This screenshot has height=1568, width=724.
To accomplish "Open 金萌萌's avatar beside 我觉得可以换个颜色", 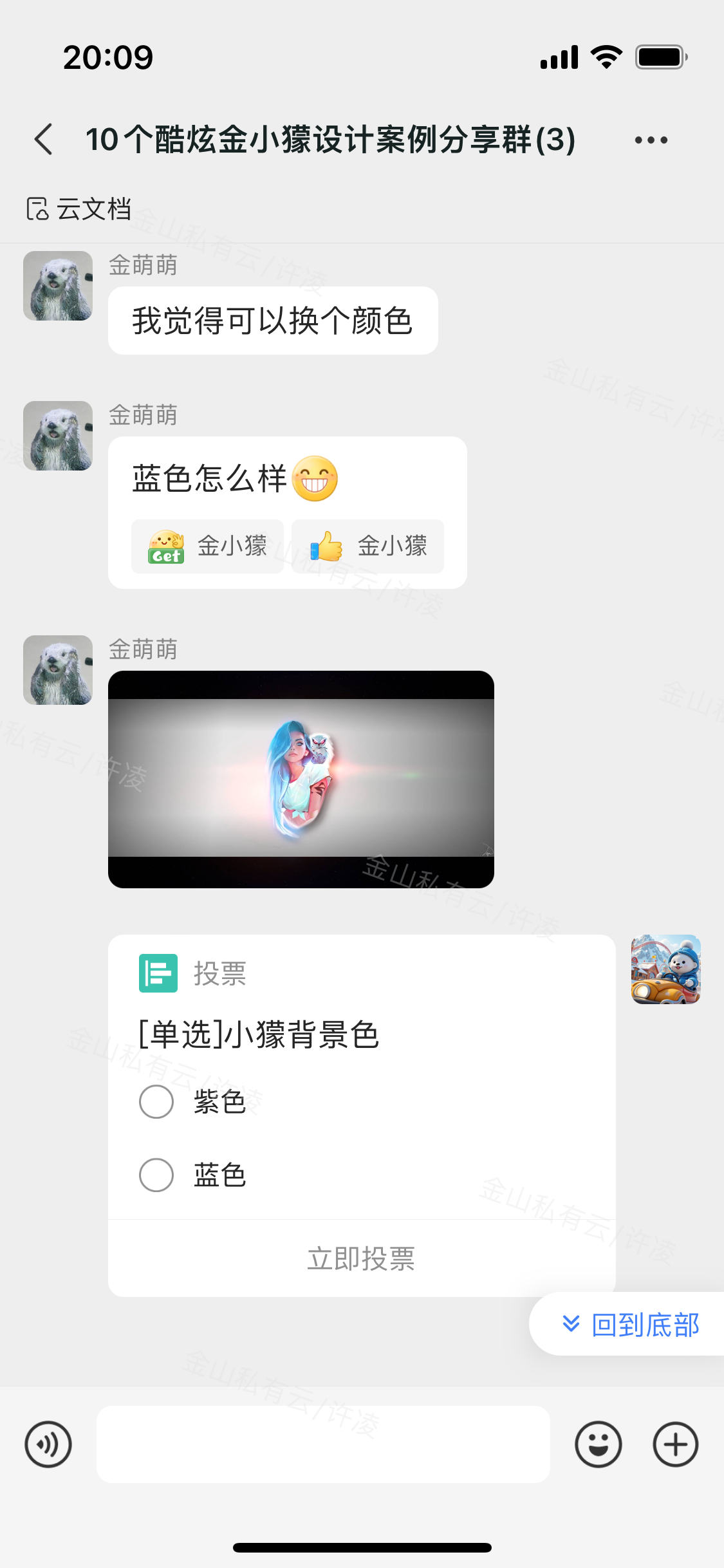I will pos(58,286).
